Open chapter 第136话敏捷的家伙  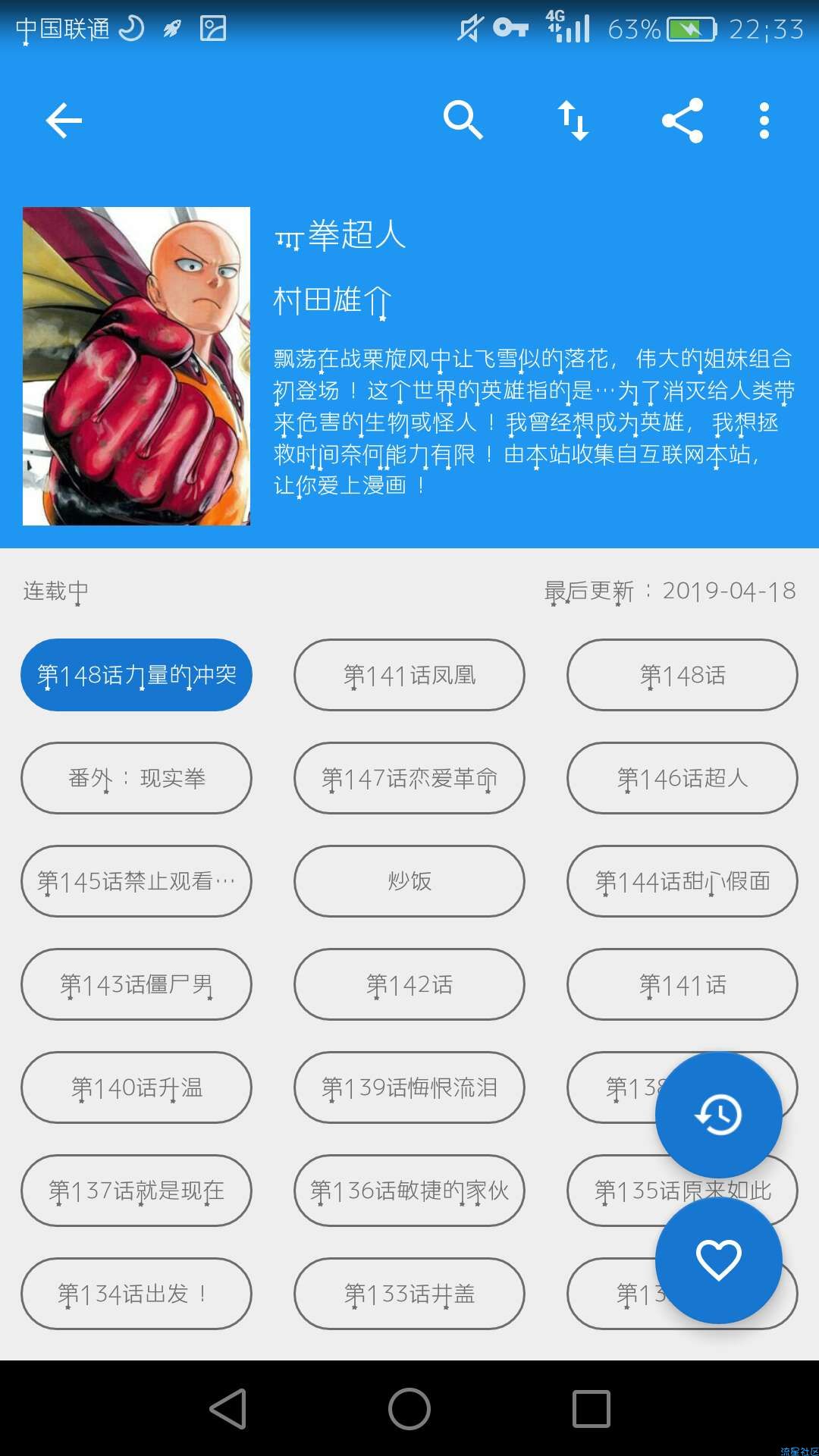tap(409, 1191)
